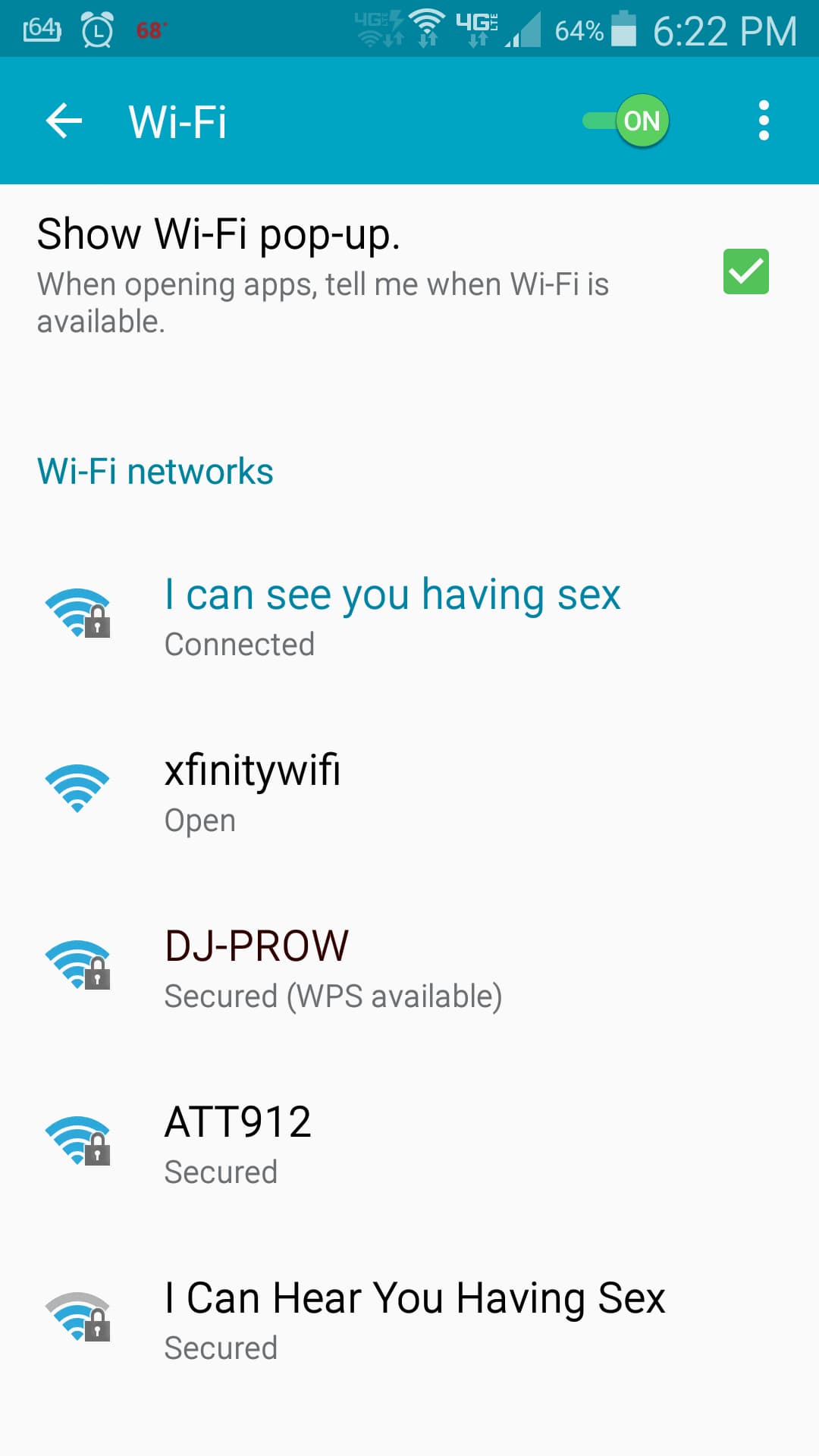
Task: Tap the I Can Hear You network
Action: coord(414,1319)
